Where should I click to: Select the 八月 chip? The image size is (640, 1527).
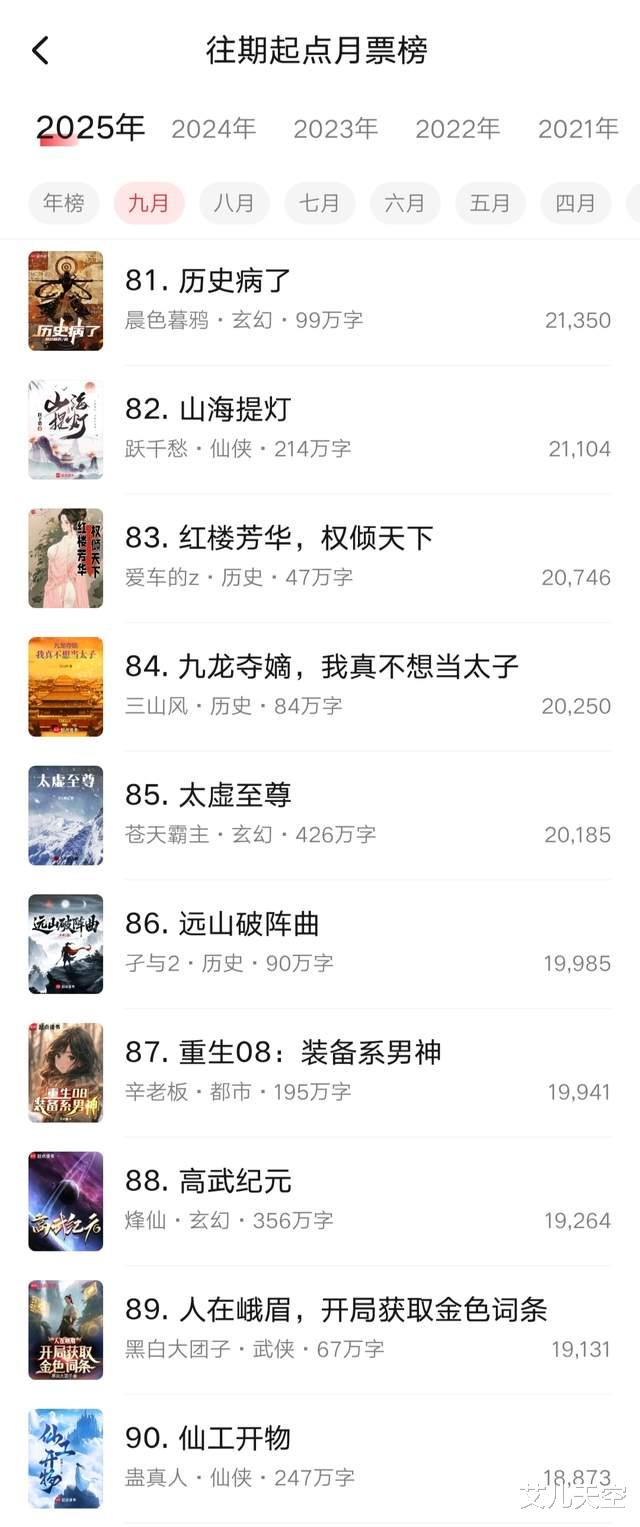(x=234, y=203)
